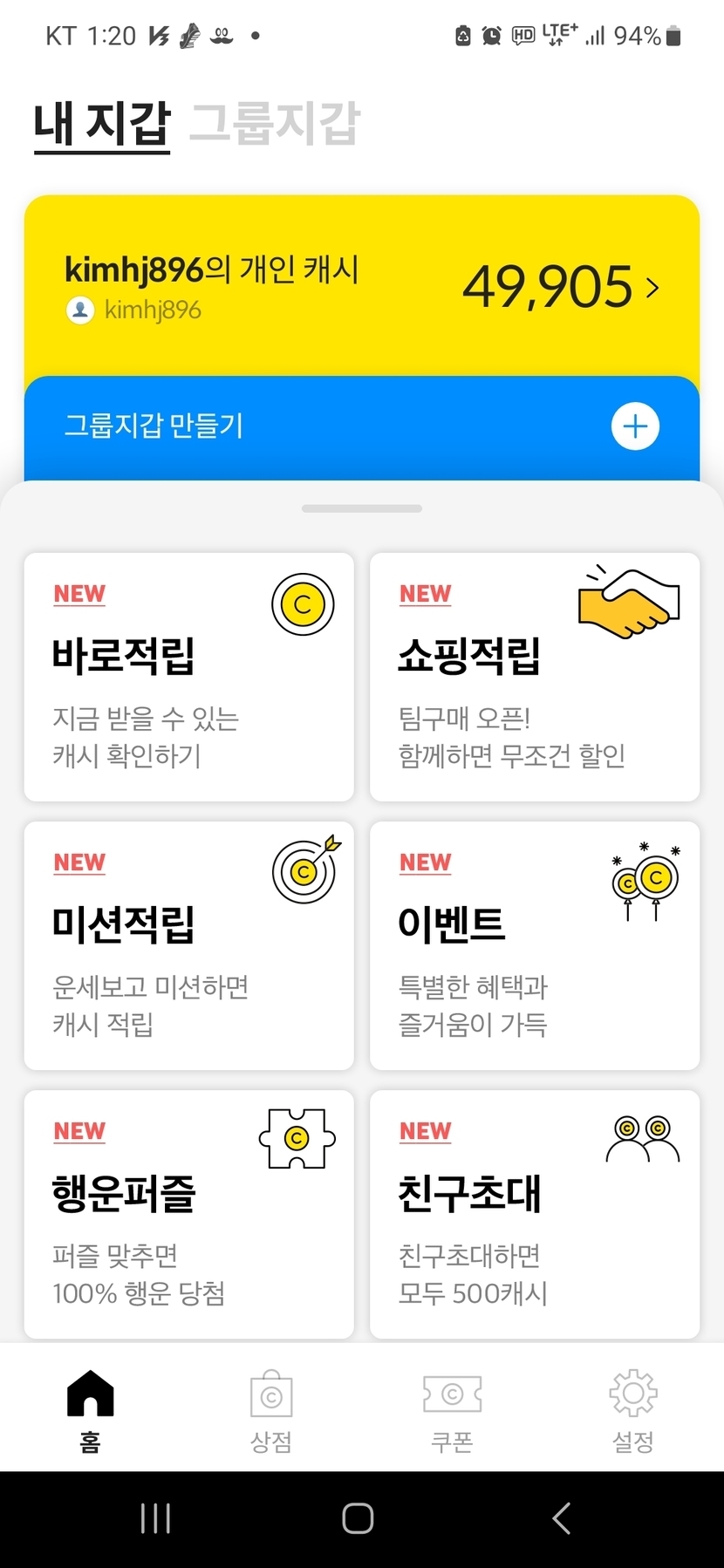Tap the system back button
The height and width of the screenshot is (1568, 724).
[x=562, y=1518]
